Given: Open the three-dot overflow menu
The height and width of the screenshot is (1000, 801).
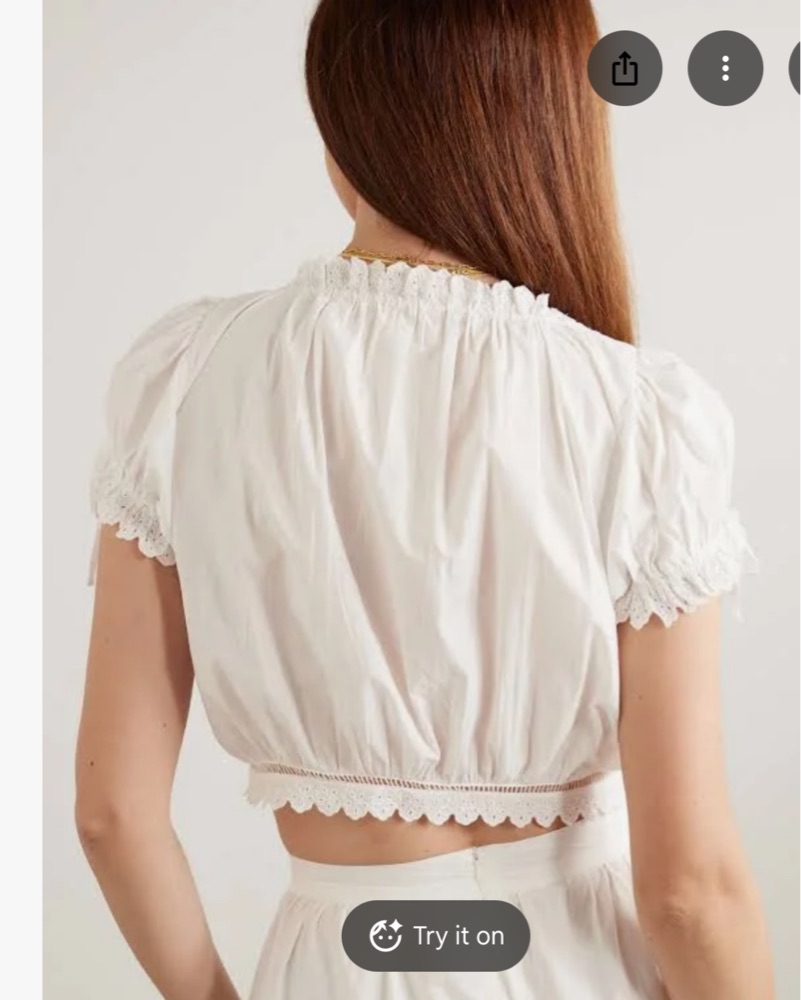Looking at the screenshot, I should 725,68.
